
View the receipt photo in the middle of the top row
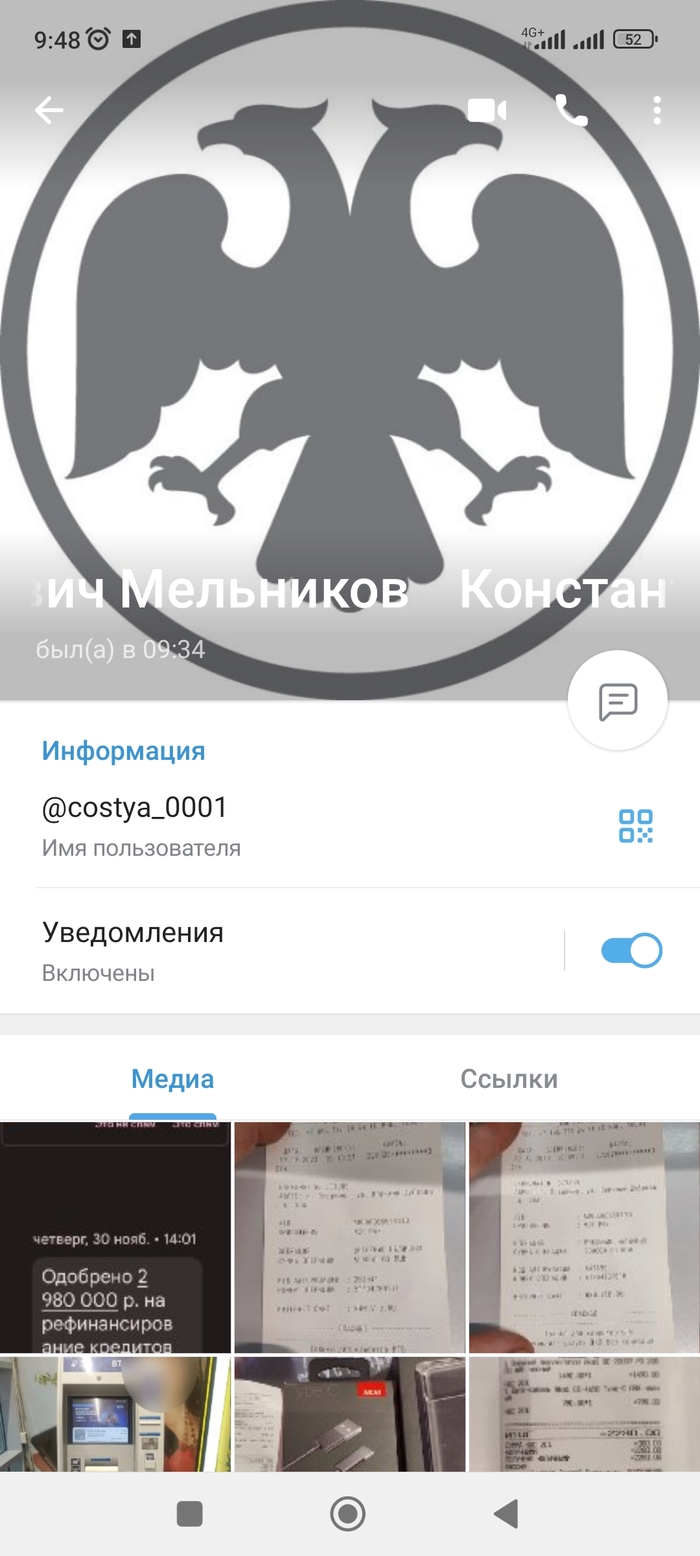coord(349,1237)
